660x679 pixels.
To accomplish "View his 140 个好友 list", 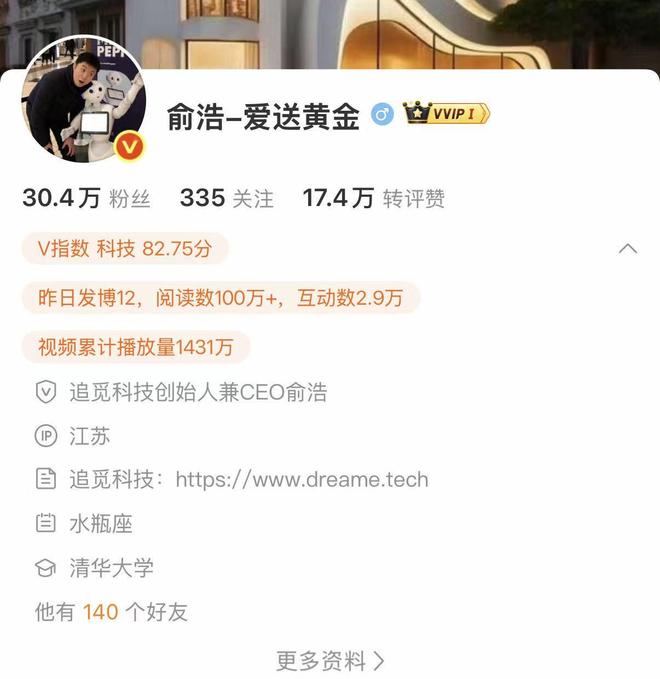I will pos(112,611).
